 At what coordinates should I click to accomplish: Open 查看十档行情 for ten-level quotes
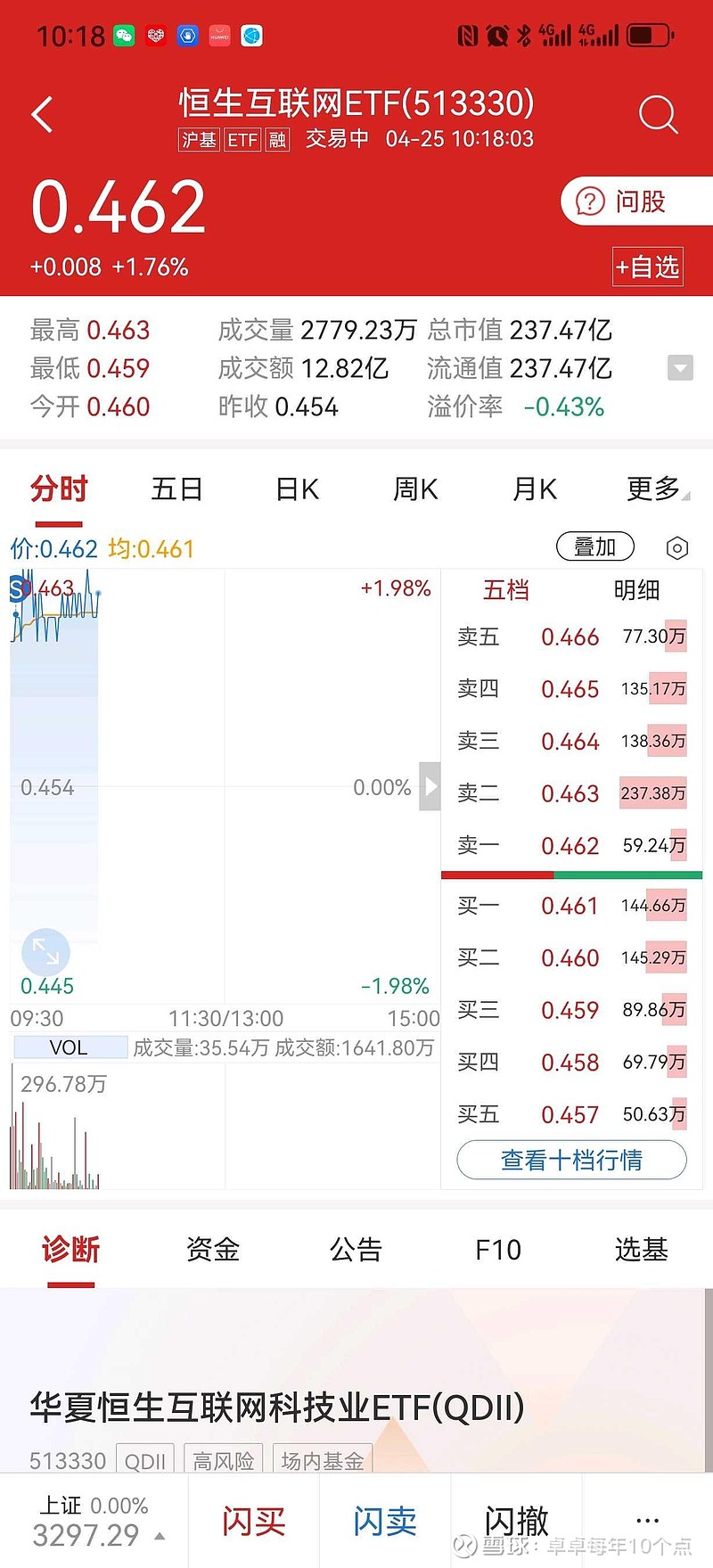[x=570, y=1160]
